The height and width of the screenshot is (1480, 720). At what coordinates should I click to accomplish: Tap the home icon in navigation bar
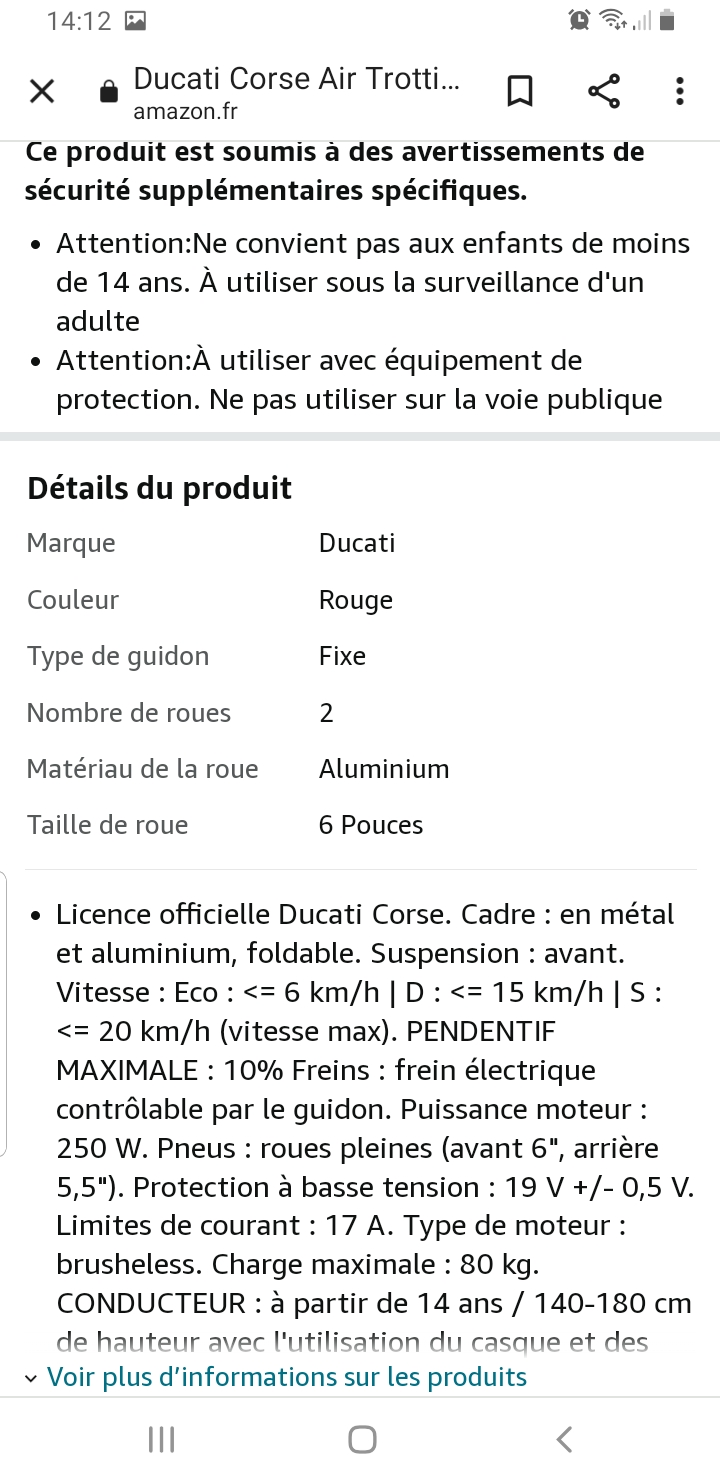tap(360, 1439)
